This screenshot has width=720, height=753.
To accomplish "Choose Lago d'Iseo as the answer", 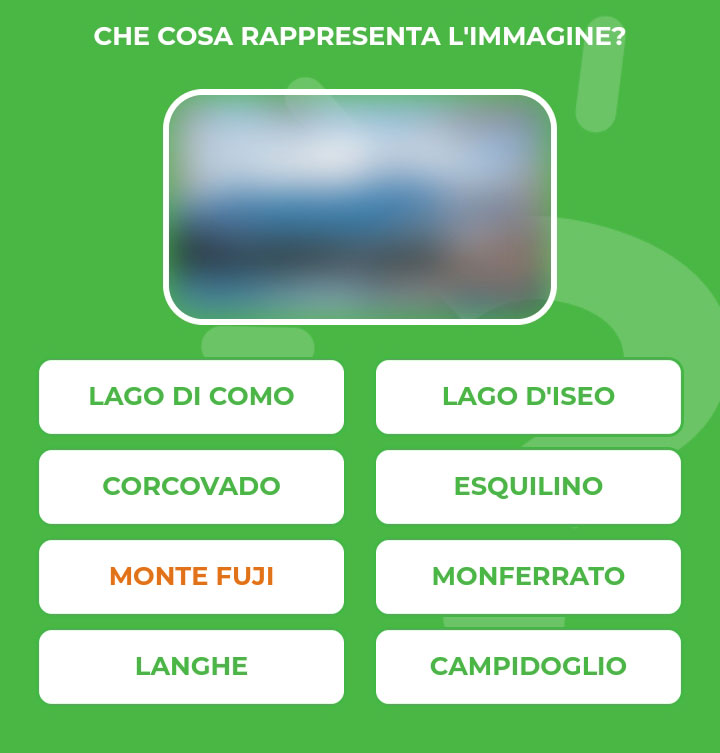I will (528, 397).
